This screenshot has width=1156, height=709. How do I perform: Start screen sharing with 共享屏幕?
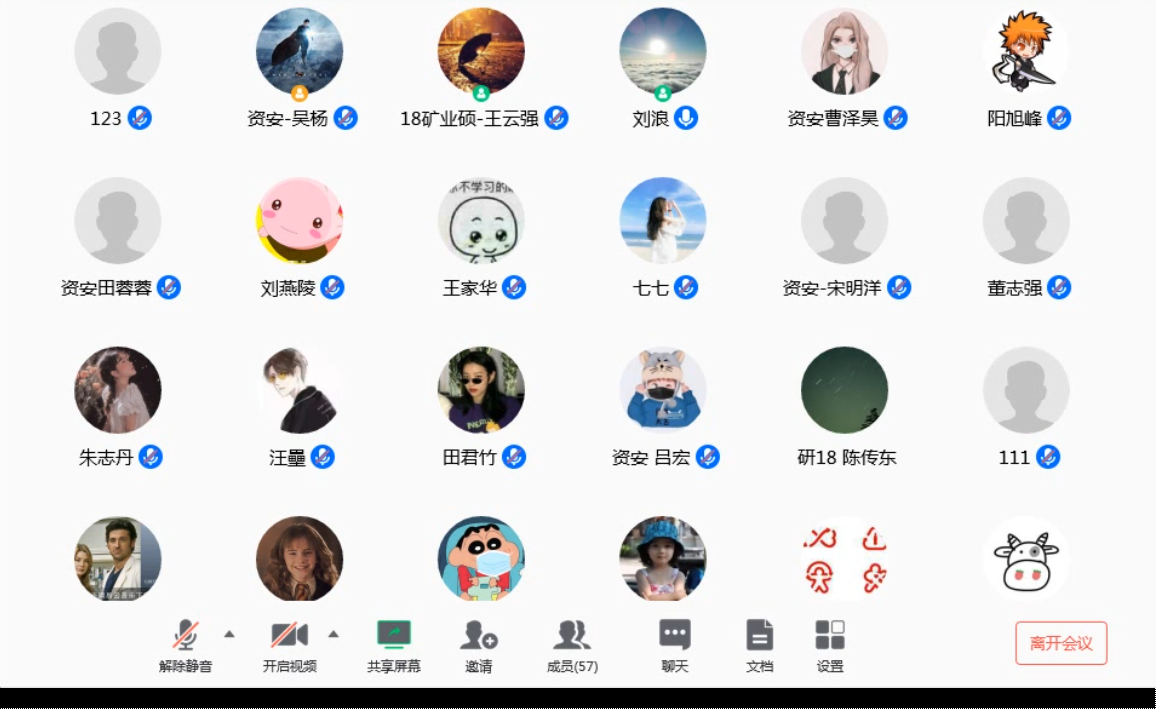pyautogui.click(x=393, y=644)
